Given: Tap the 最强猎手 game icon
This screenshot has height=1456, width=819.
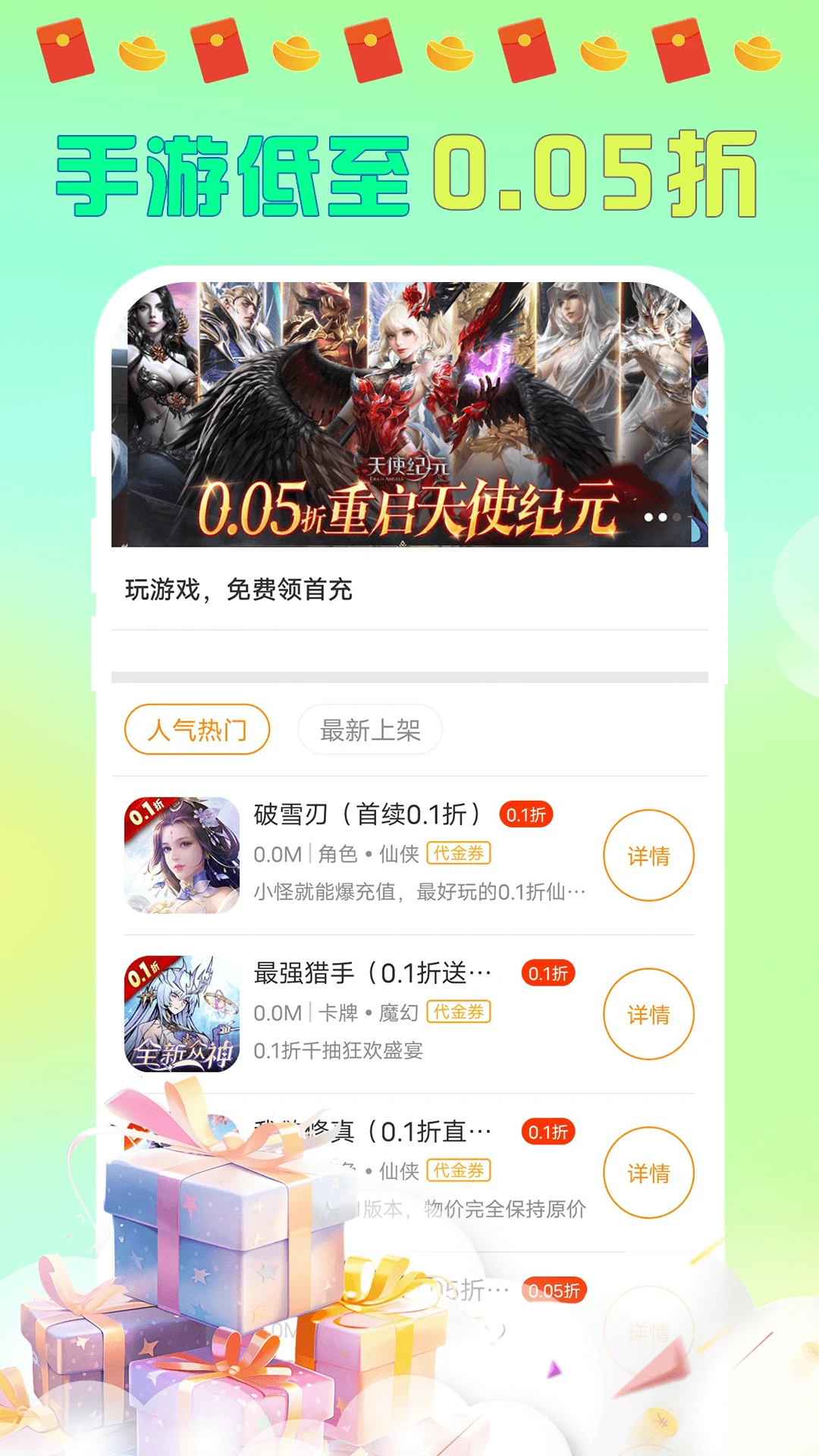Looking at the screenshot, I should [x=182, y=1010].
